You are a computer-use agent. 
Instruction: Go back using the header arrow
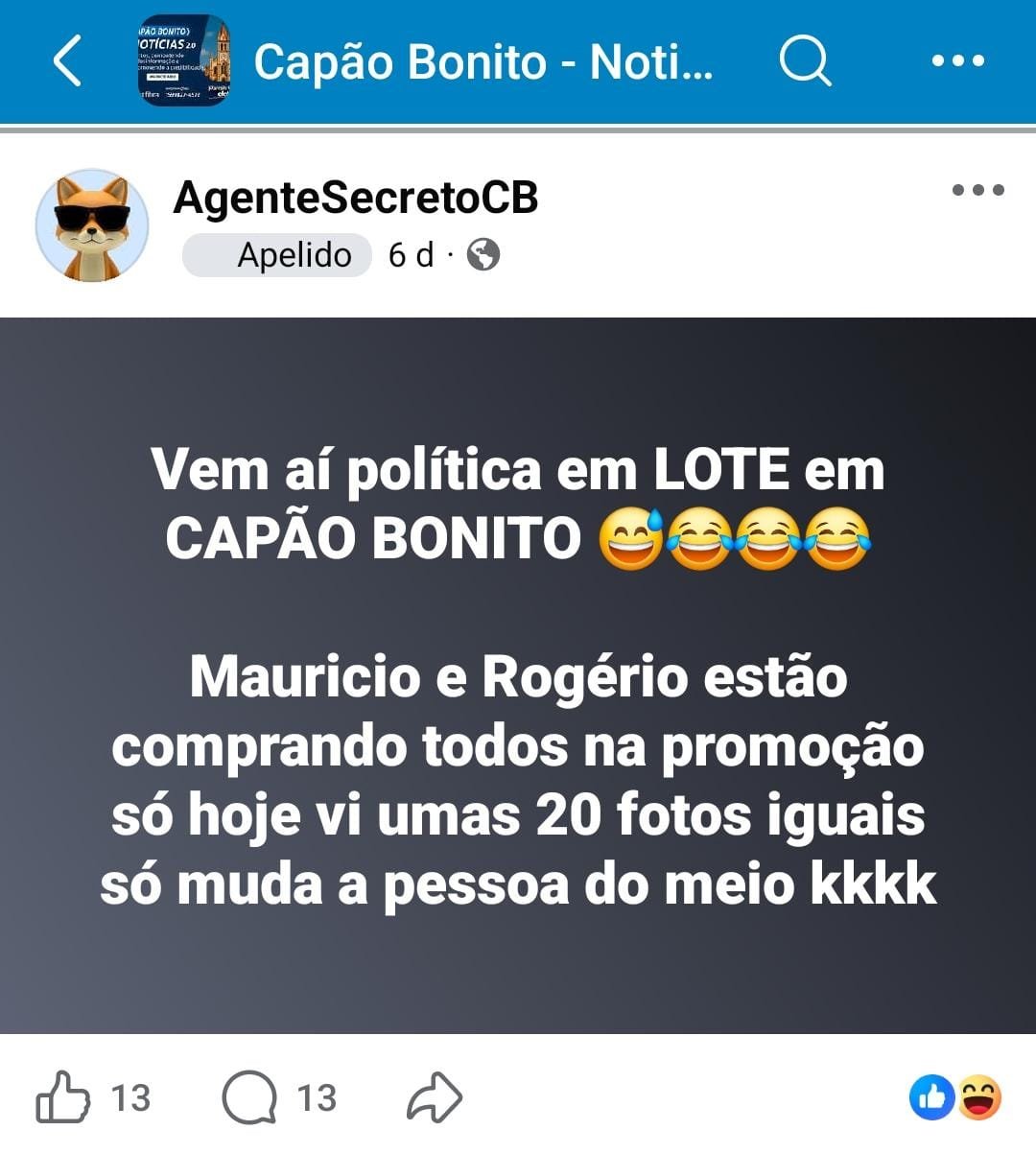click(67, 61)
